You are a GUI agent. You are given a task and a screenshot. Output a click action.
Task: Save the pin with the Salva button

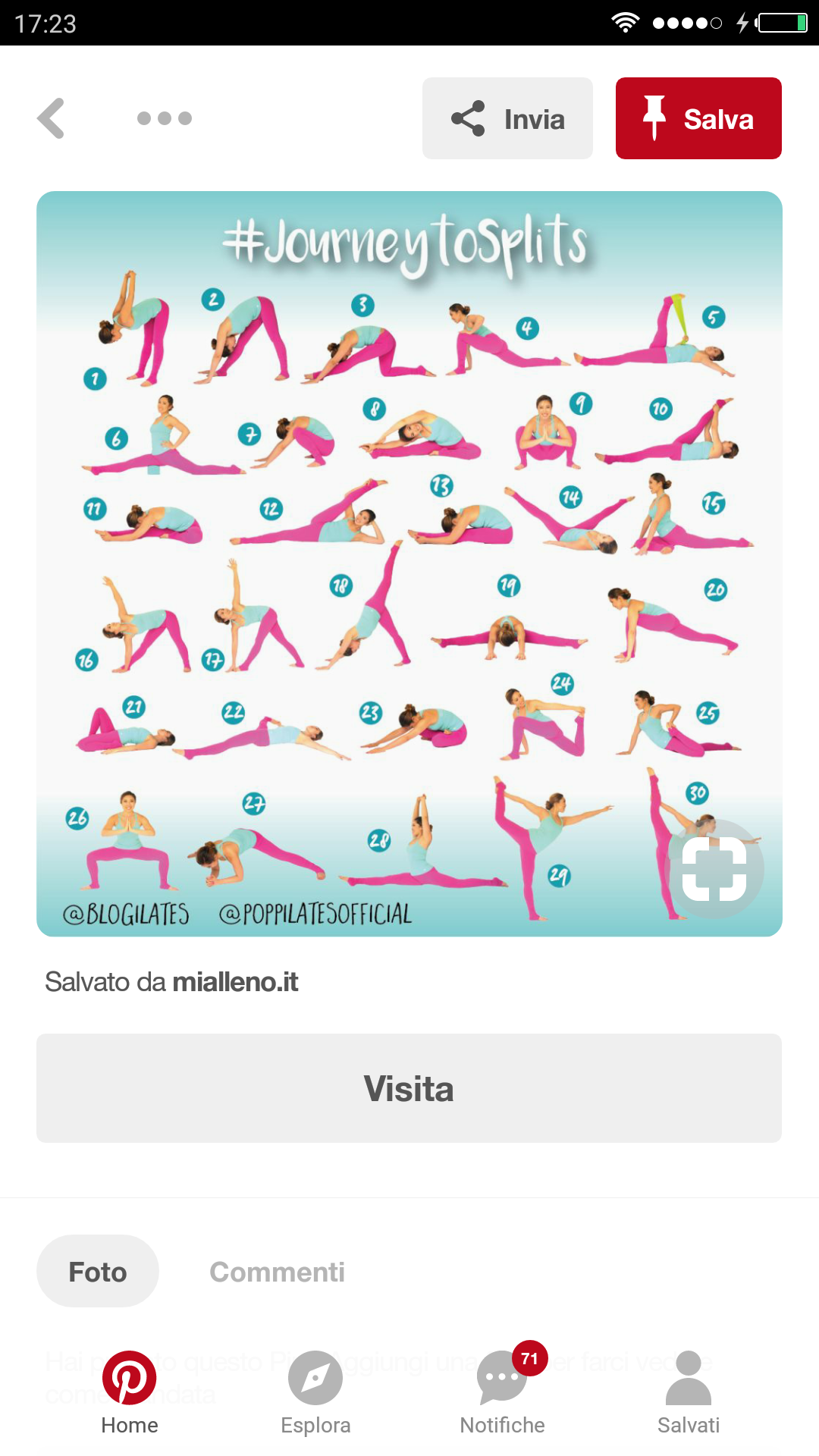(698, 118)
